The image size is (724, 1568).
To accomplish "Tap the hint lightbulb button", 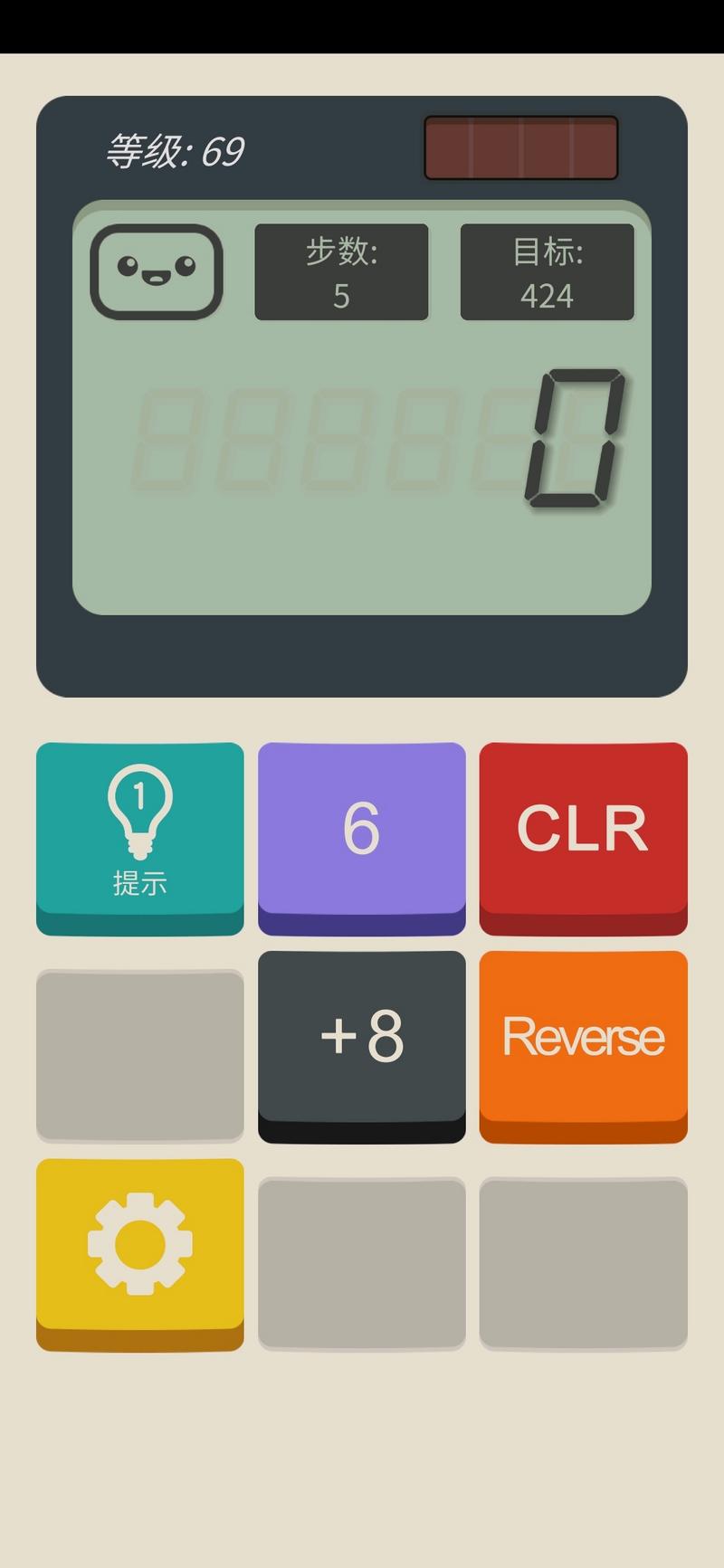I will [x=140, y=838].
